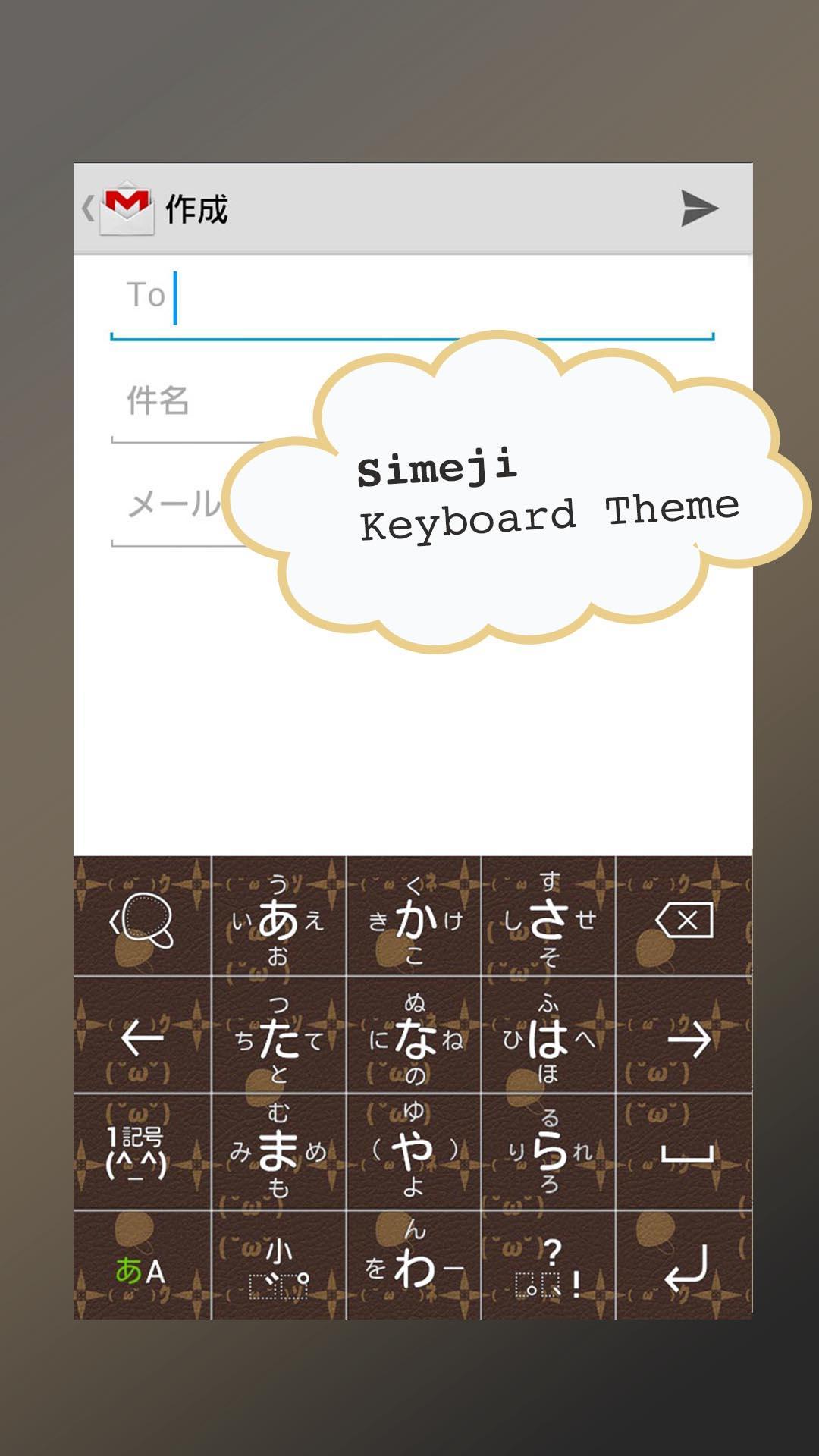Click the Gmail envelope icon in the header
The height and width of the screenshot is (1456, 819).
126,206
